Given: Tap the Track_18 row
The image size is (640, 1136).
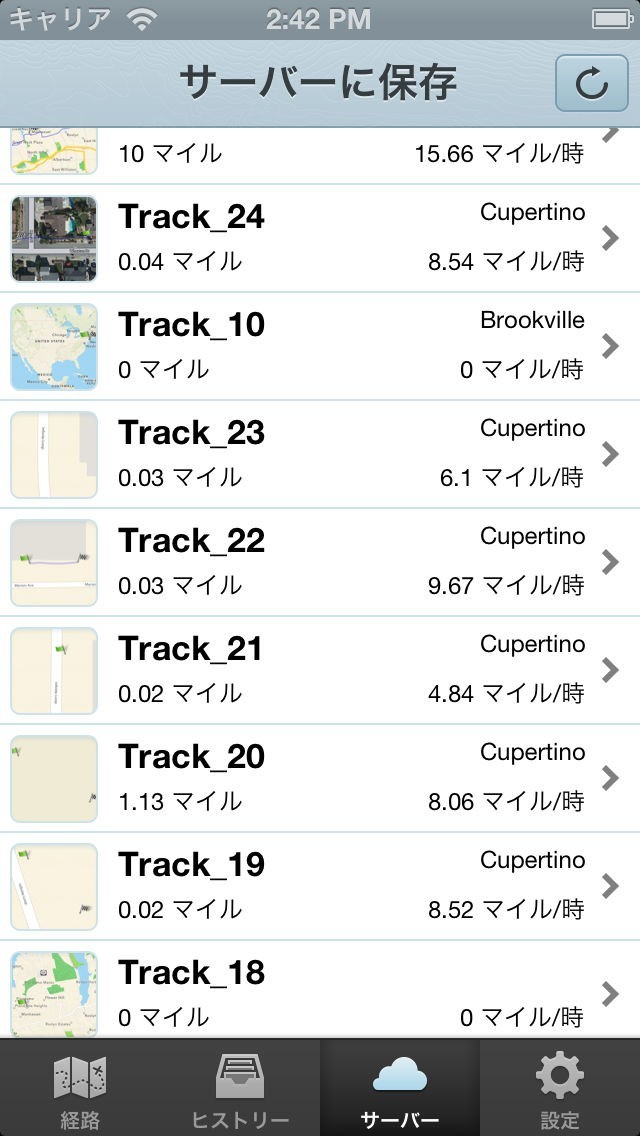Looking at the screenshot, I should (x=320, y=992).
